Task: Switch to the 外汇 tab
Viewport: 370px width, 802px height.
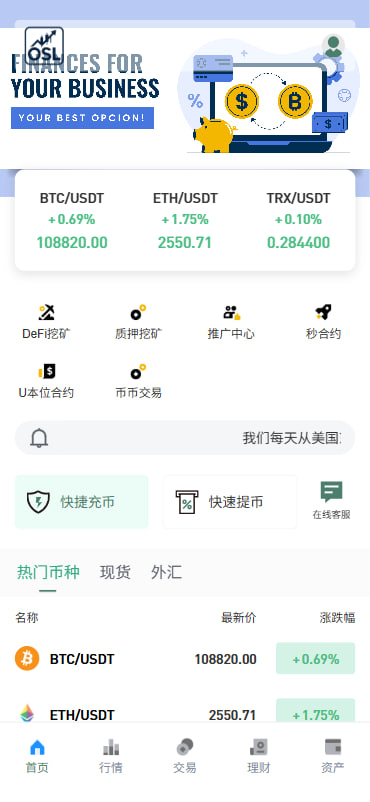Action: pyautogui.click(x=166, y=572)
